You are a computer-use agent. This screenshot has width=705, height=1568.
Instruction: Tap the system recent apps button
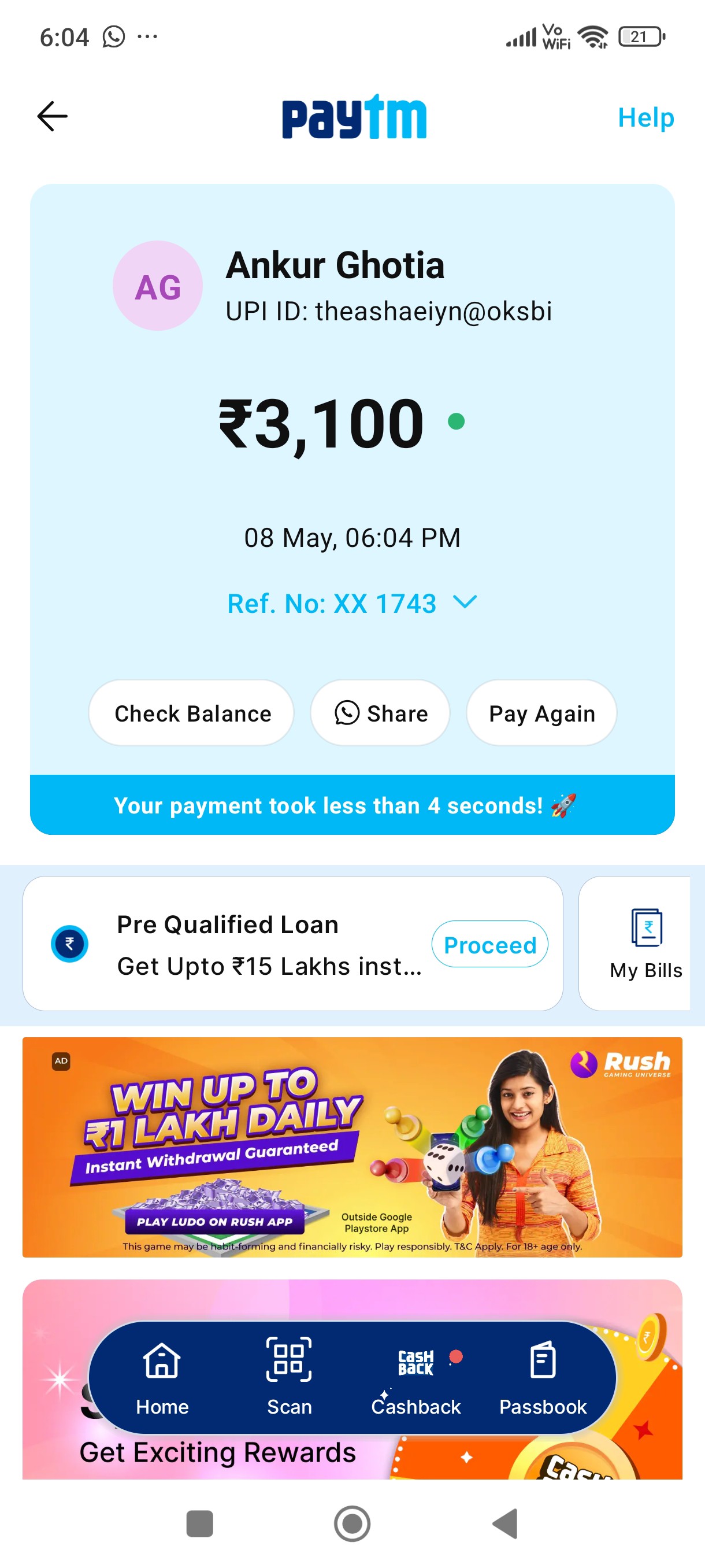point(199,1523)
